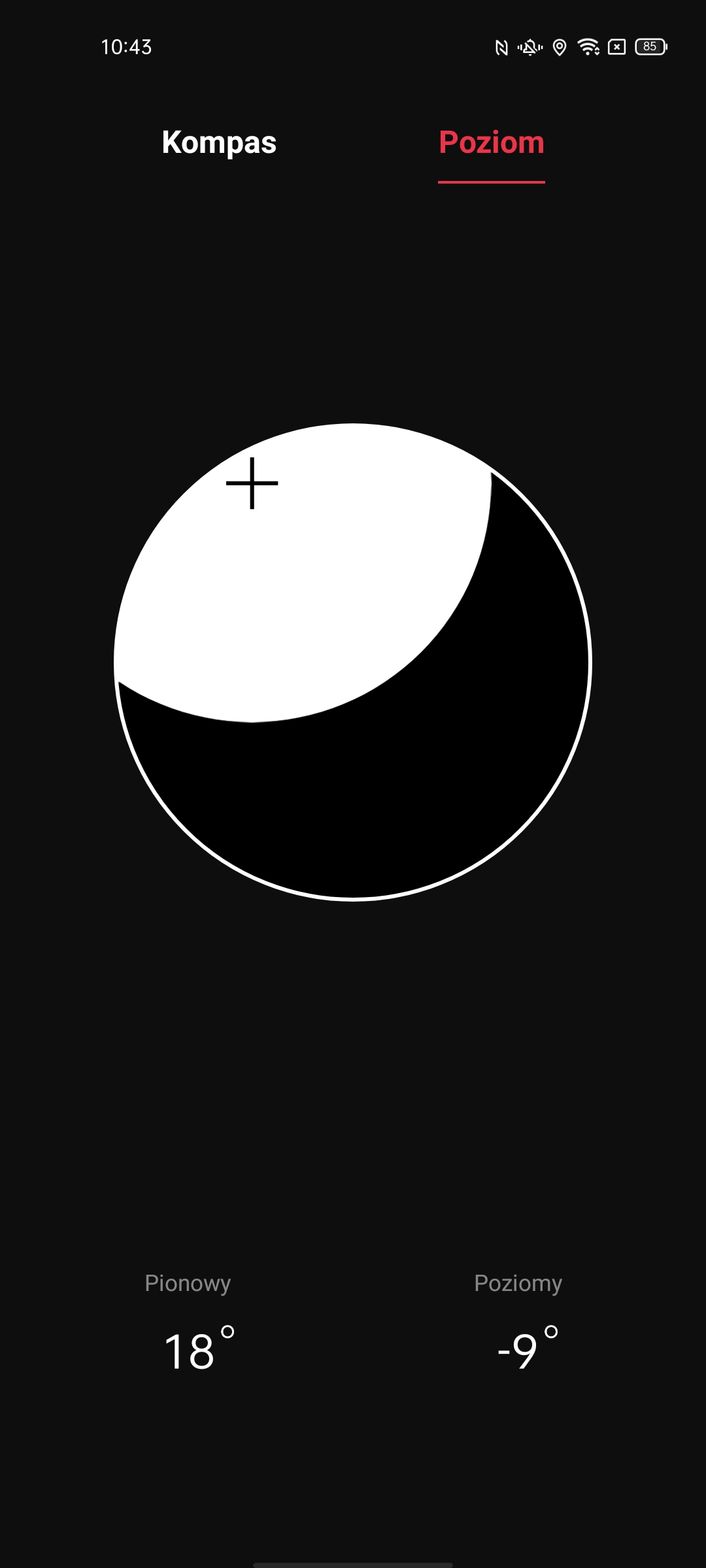Select the Poziom tab
This screenshot has height=1568, width=706.
click(x=491, y=142)
